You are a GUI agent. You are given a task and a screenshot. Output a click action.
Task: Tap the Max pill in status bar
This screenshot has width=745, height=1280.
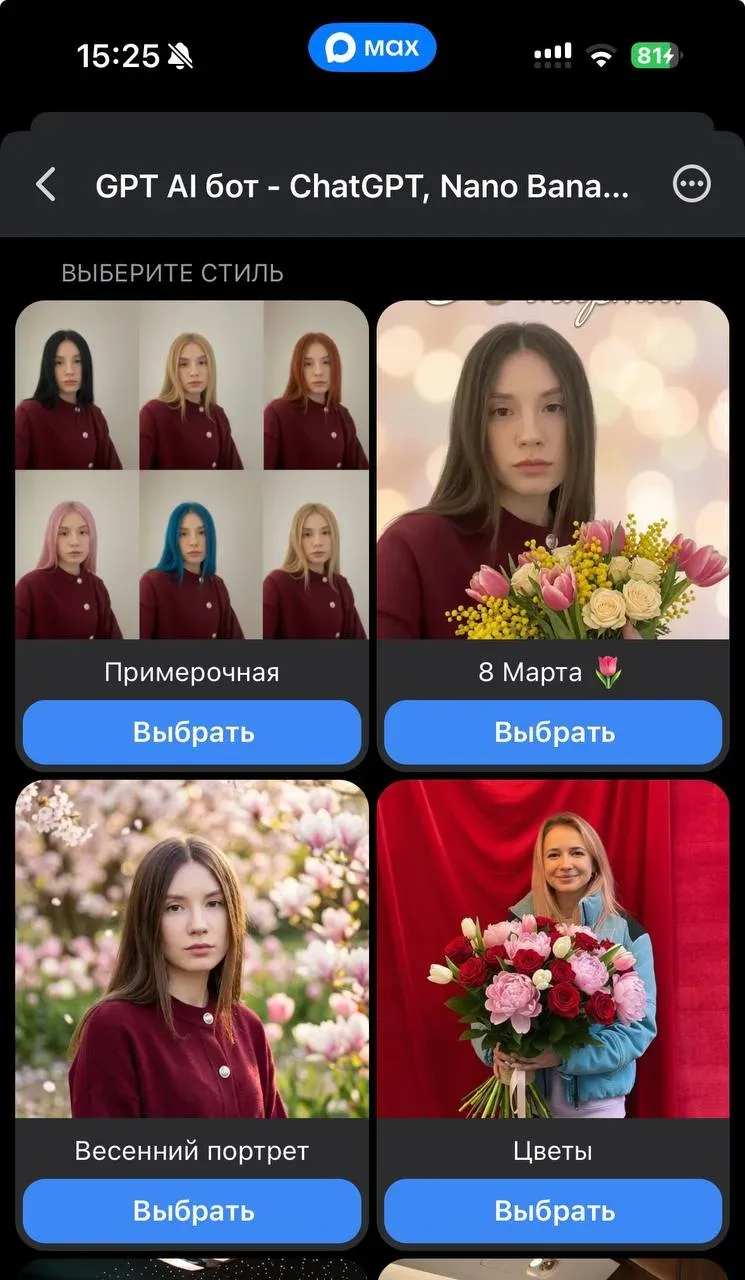tap(372, 48)
